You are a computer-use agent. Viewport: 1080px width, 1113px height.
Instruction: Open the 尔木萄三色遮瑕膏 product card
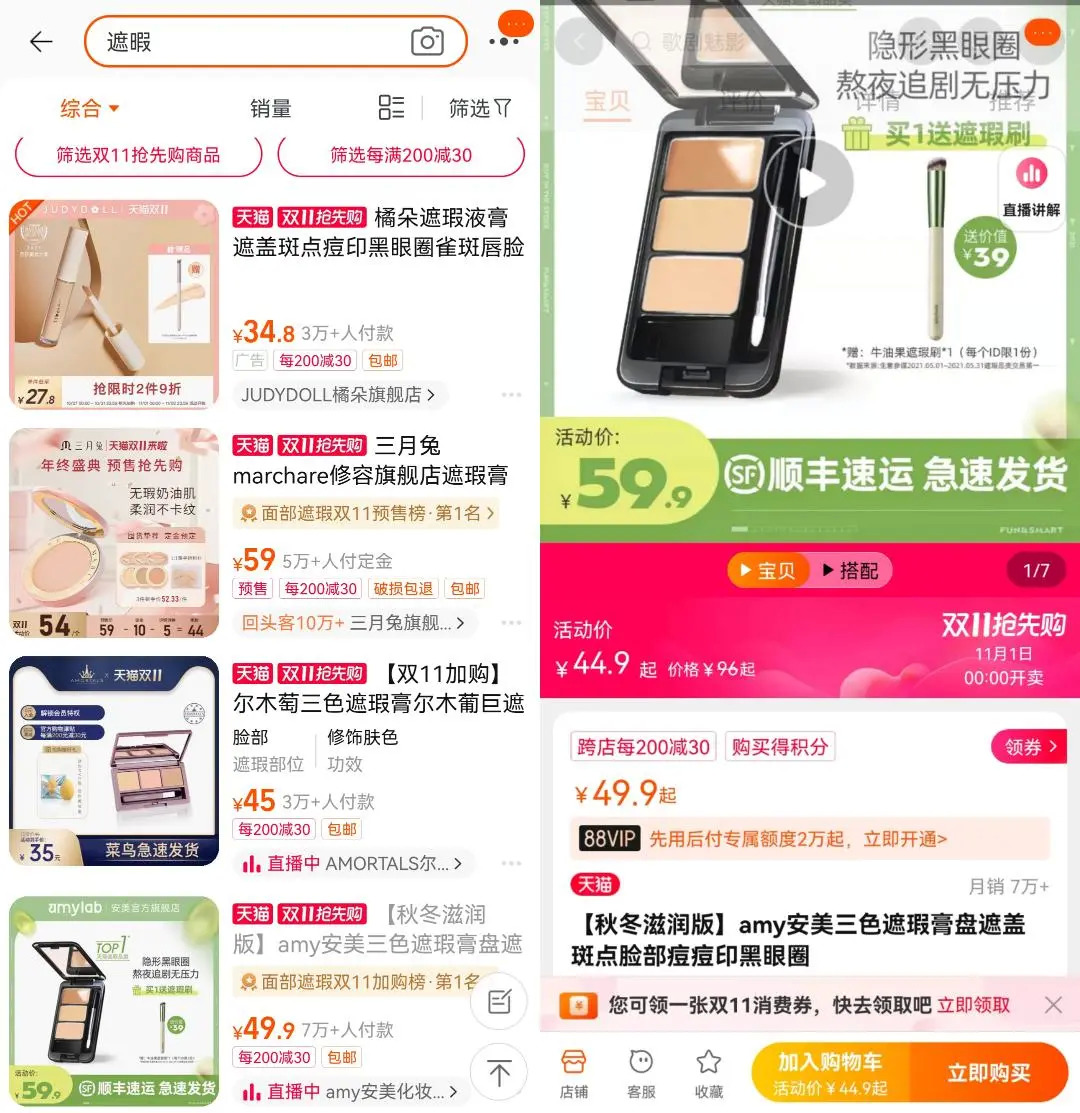click(378, 689)
